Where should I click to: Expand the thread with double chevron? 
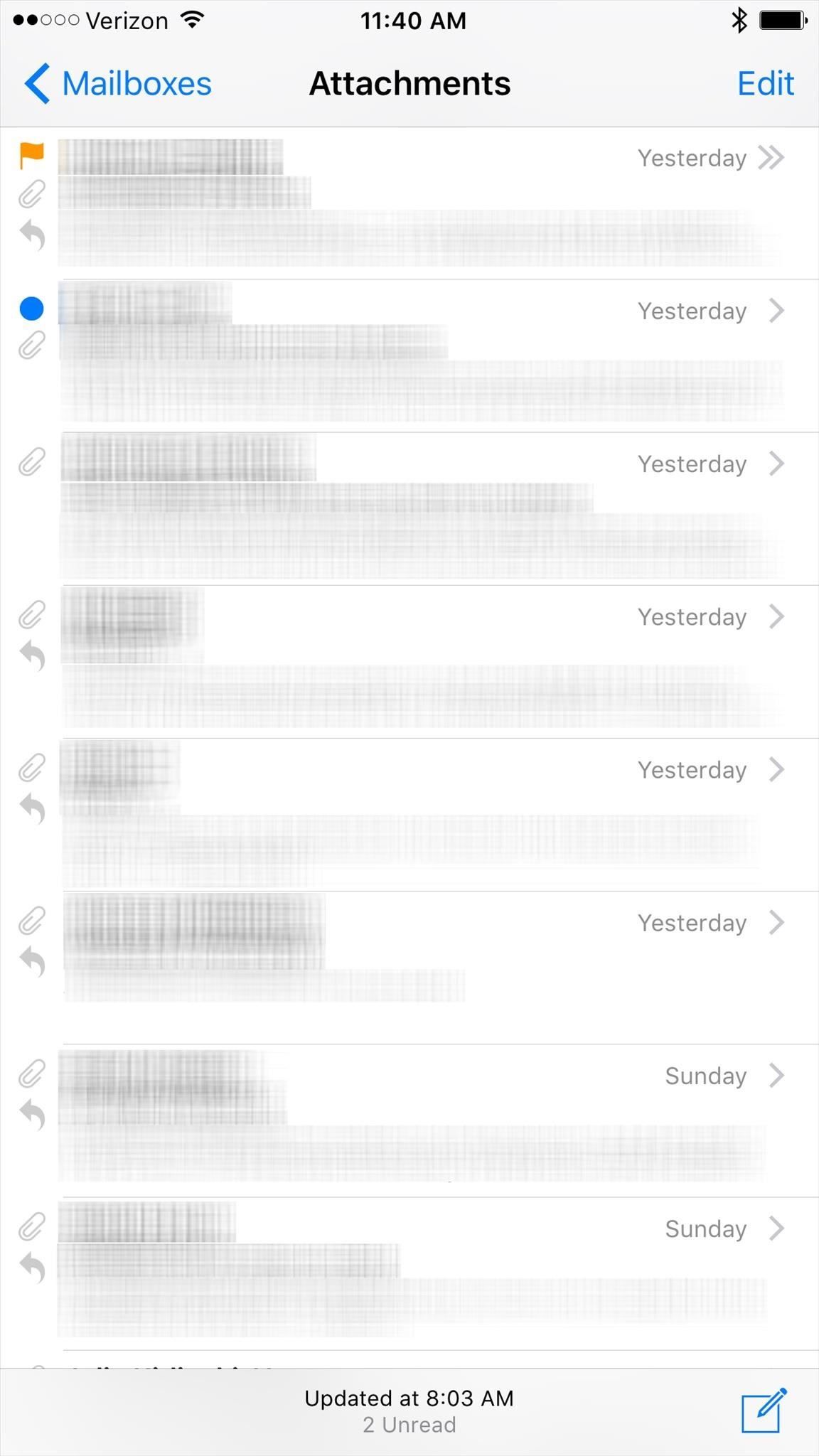[x=771, y=158]
